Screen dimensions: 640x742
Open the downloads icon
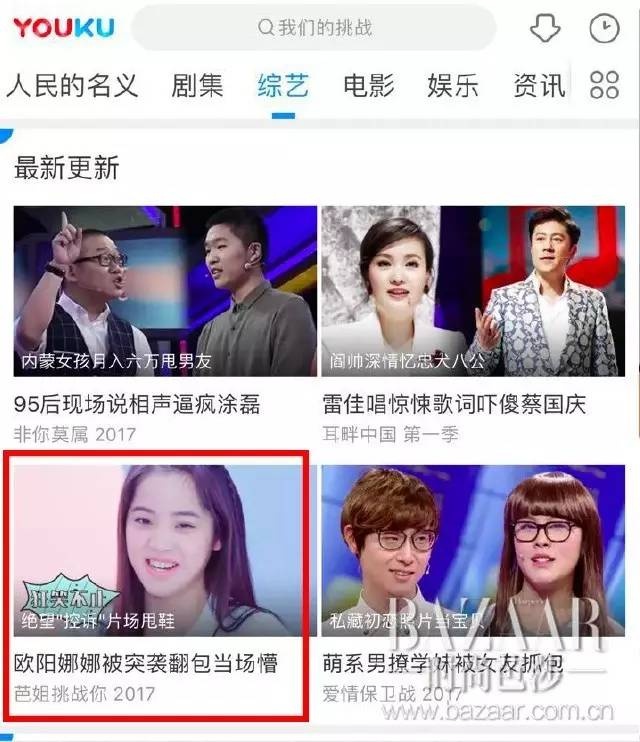pos(545,29)
